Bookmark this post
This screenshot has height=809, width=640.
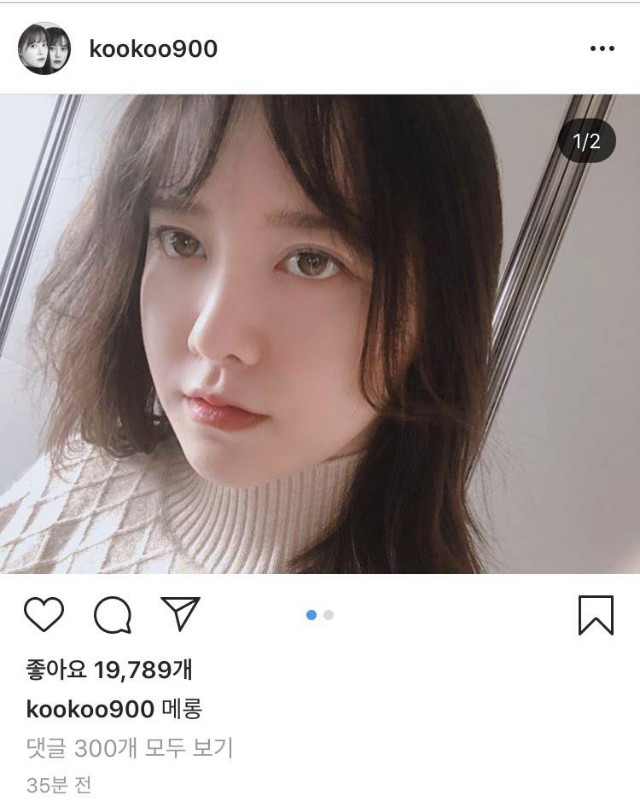[x=596, y=615]
